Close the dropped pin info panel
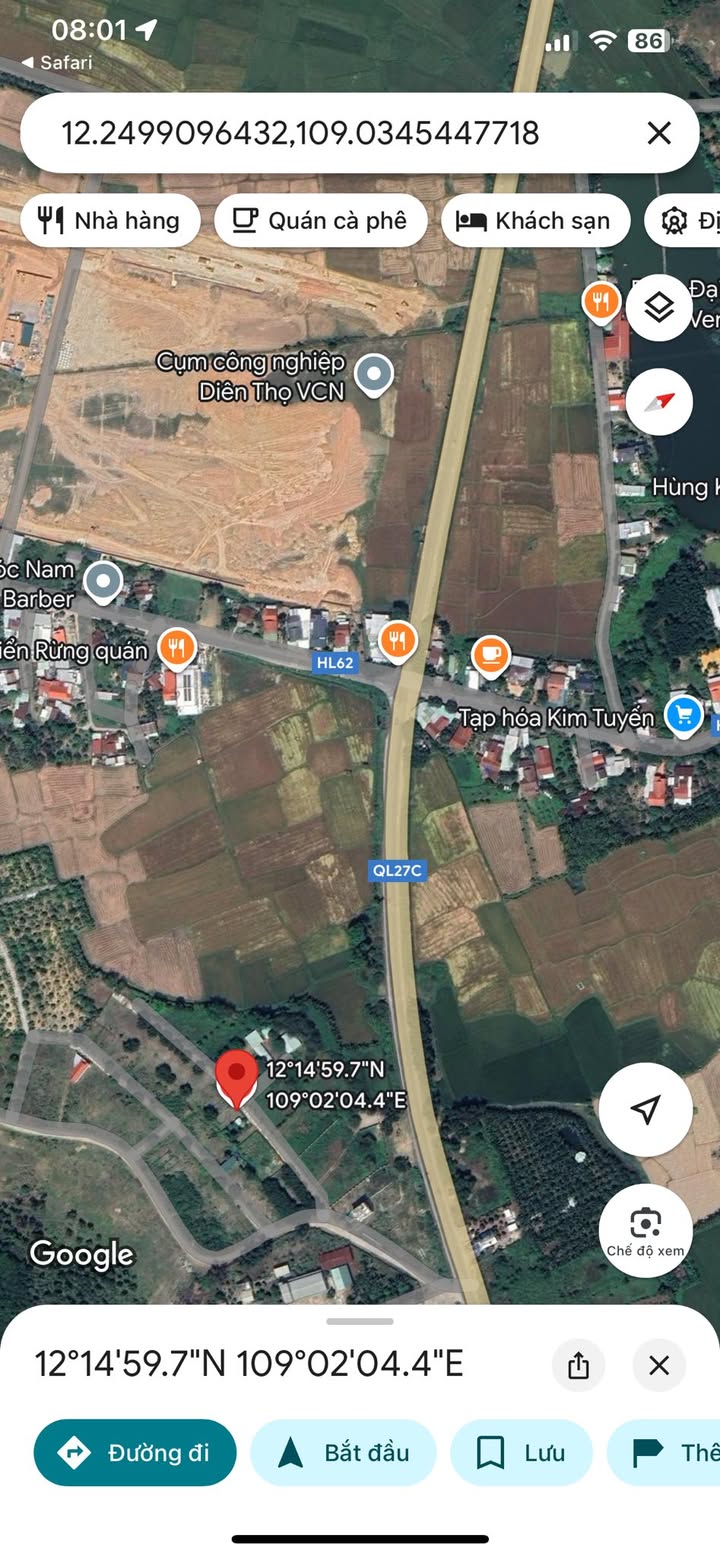Viewport: 720px width, 1557px height. (658, 1365)
